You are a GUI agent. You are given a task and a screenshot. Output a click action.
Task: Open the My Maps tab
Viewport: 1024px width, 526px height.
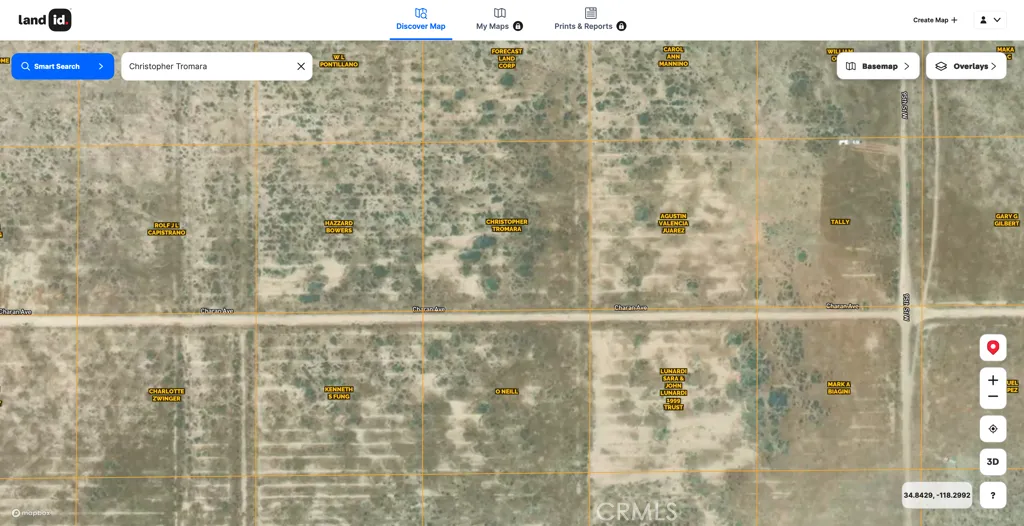click(x=499, y=19)
